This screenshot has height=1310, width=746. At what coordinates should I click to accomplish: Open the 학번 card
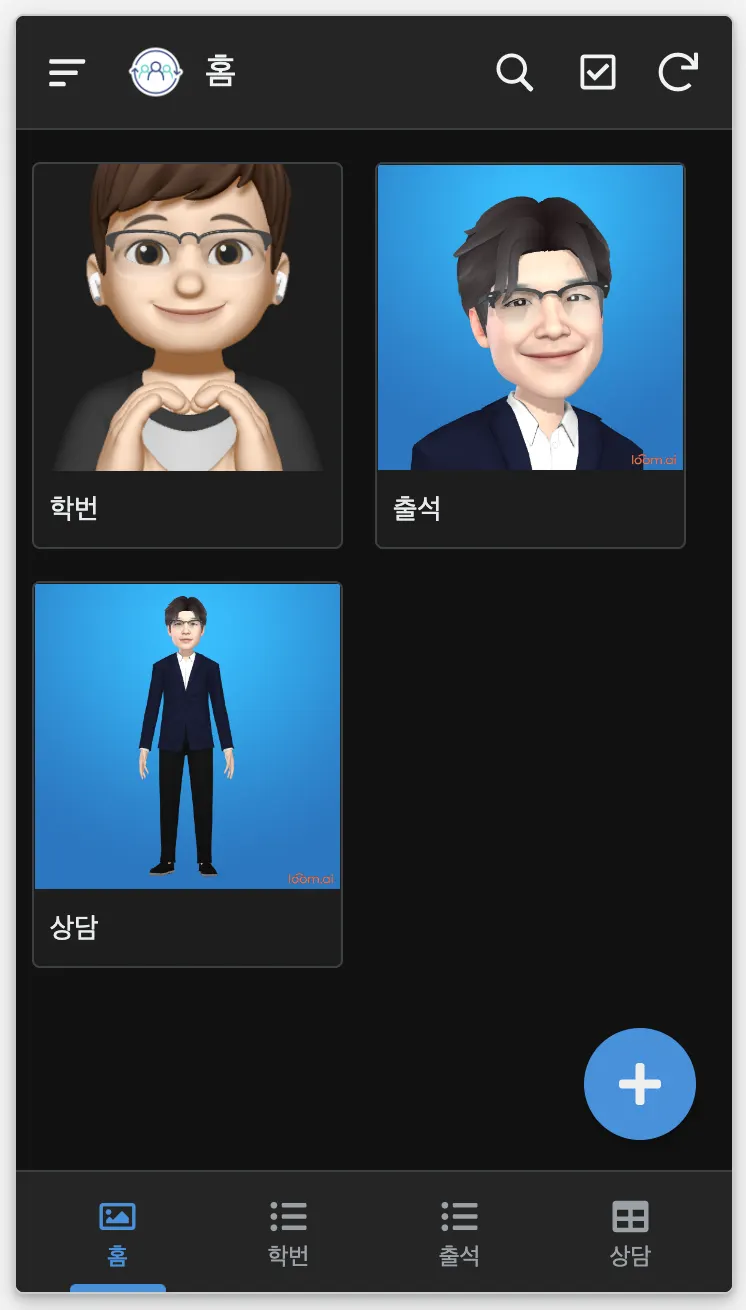click(188, 355)
